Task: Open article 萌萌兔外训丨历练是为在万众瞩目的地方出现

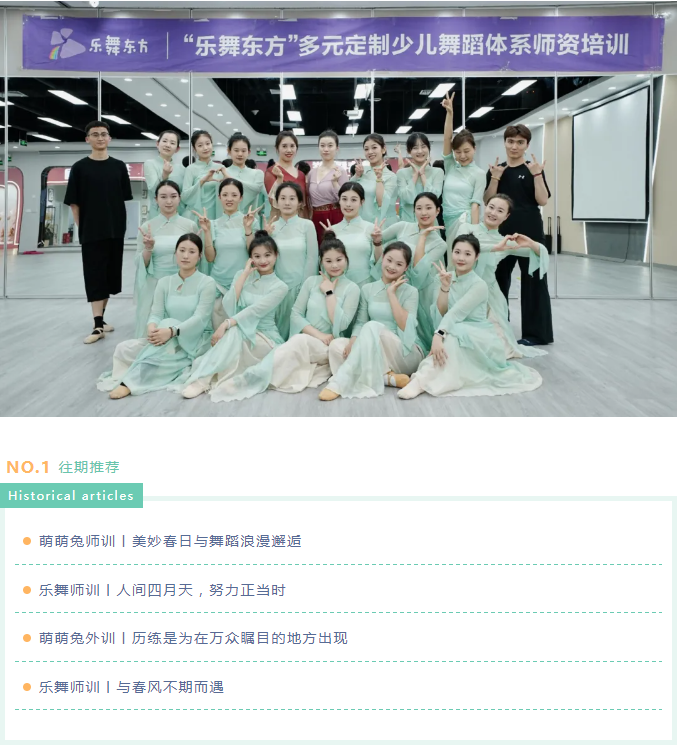Action: click(x=193, y=638)
